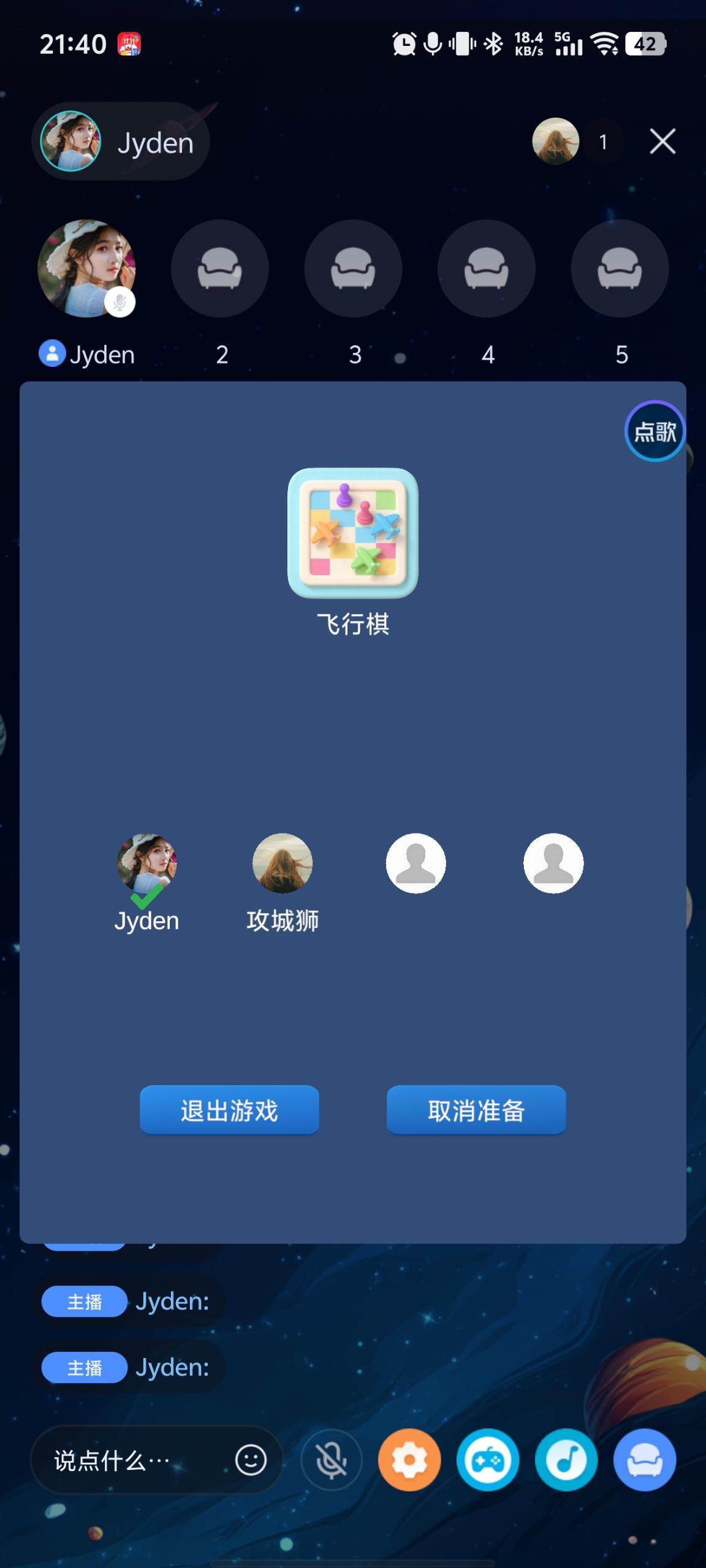Take empty seat number 5

620,268
